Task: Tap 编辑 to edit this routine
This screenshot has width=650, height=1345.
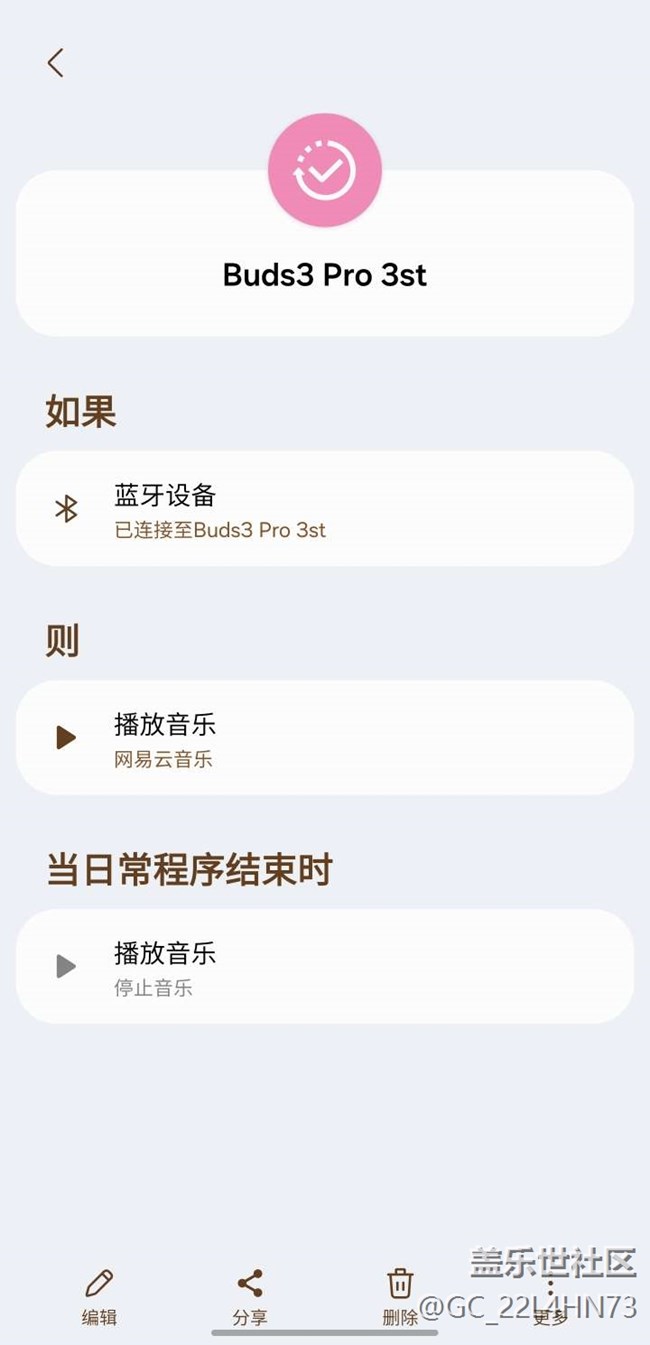Action: click(x=99, y=1297)
